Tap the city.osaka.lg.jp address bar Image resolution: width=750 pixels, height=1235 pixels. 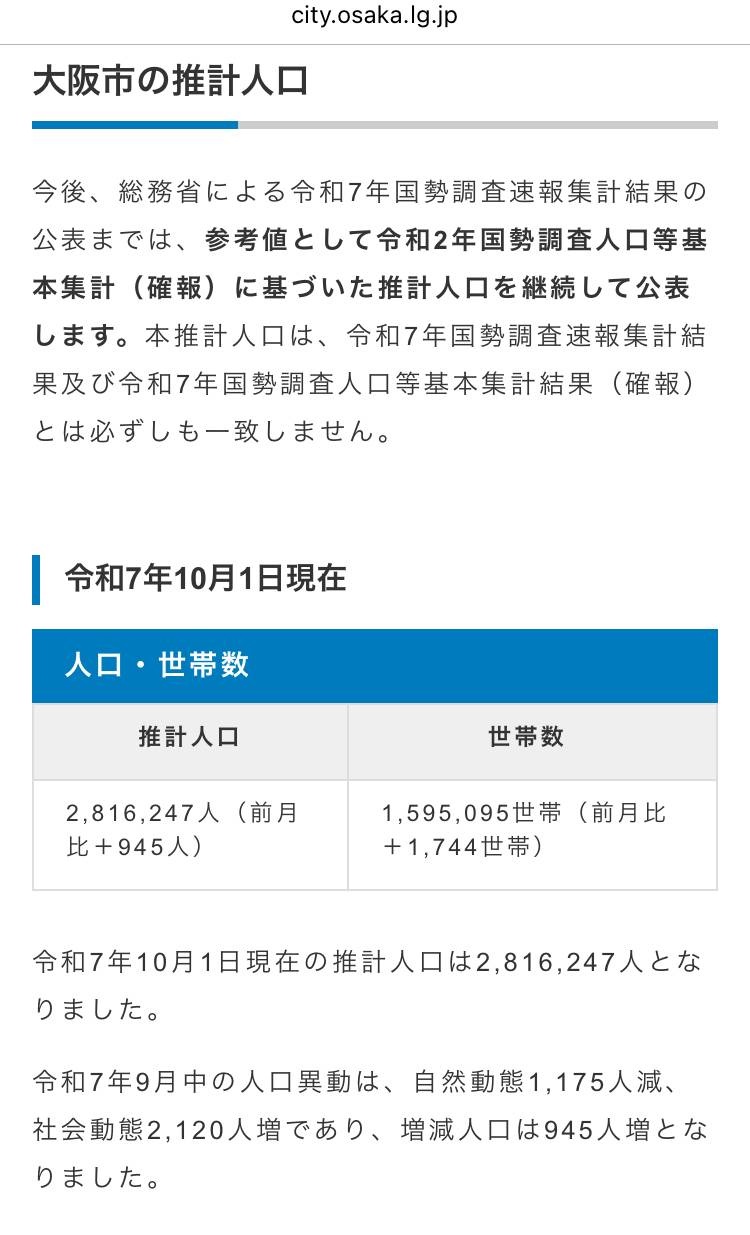375,17
